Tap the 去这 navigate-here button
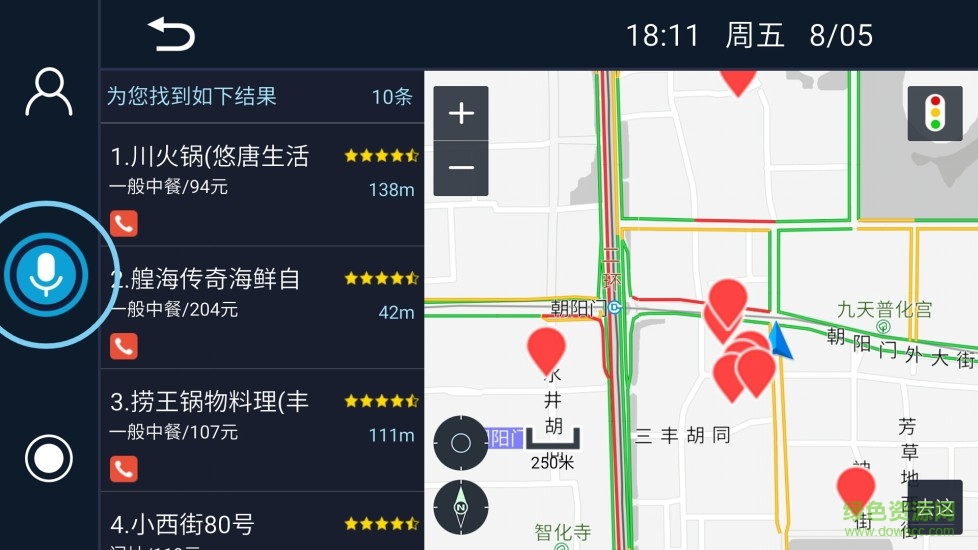978x550 pixels. coord(935,509)
